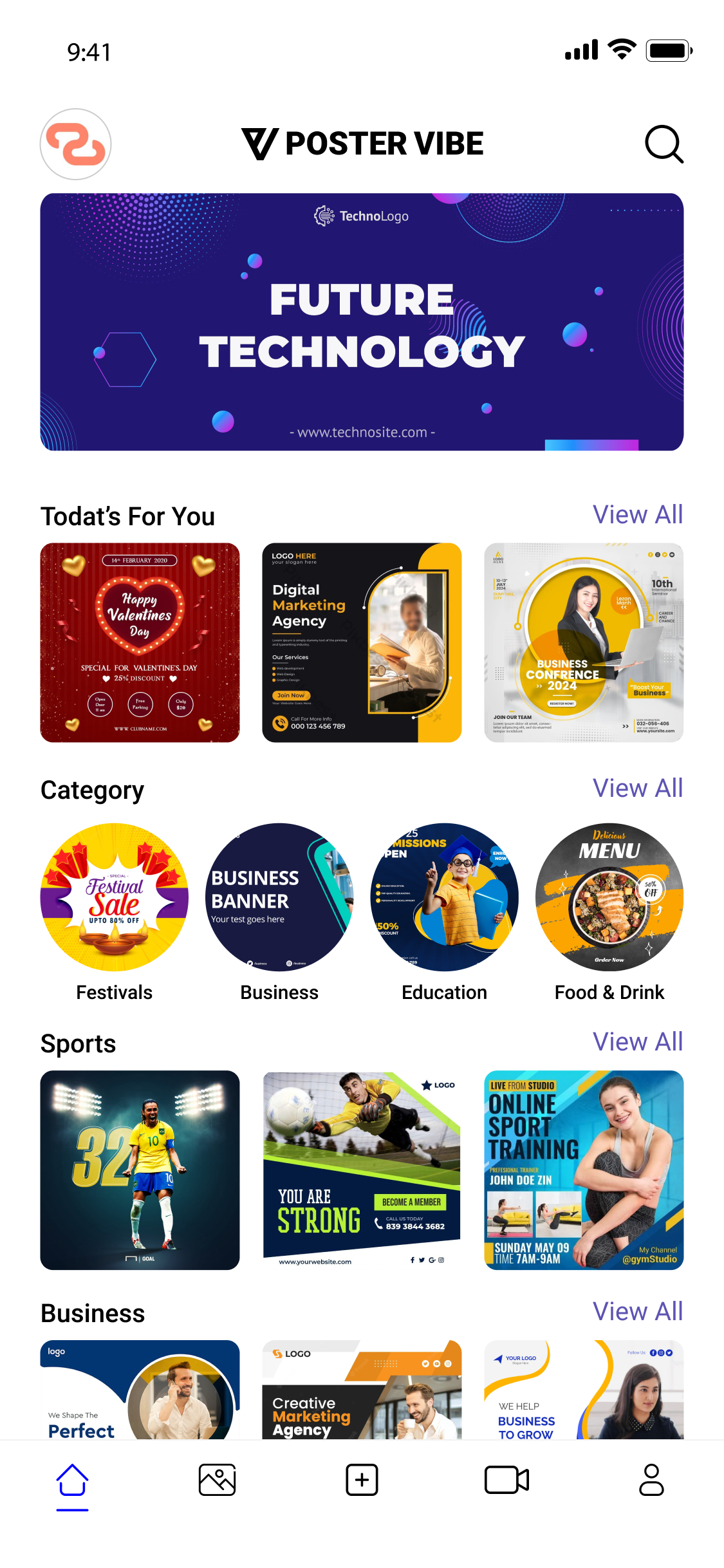Screen dimensions: 724x1568
Task: View all categories
Action: coord(637,789)
